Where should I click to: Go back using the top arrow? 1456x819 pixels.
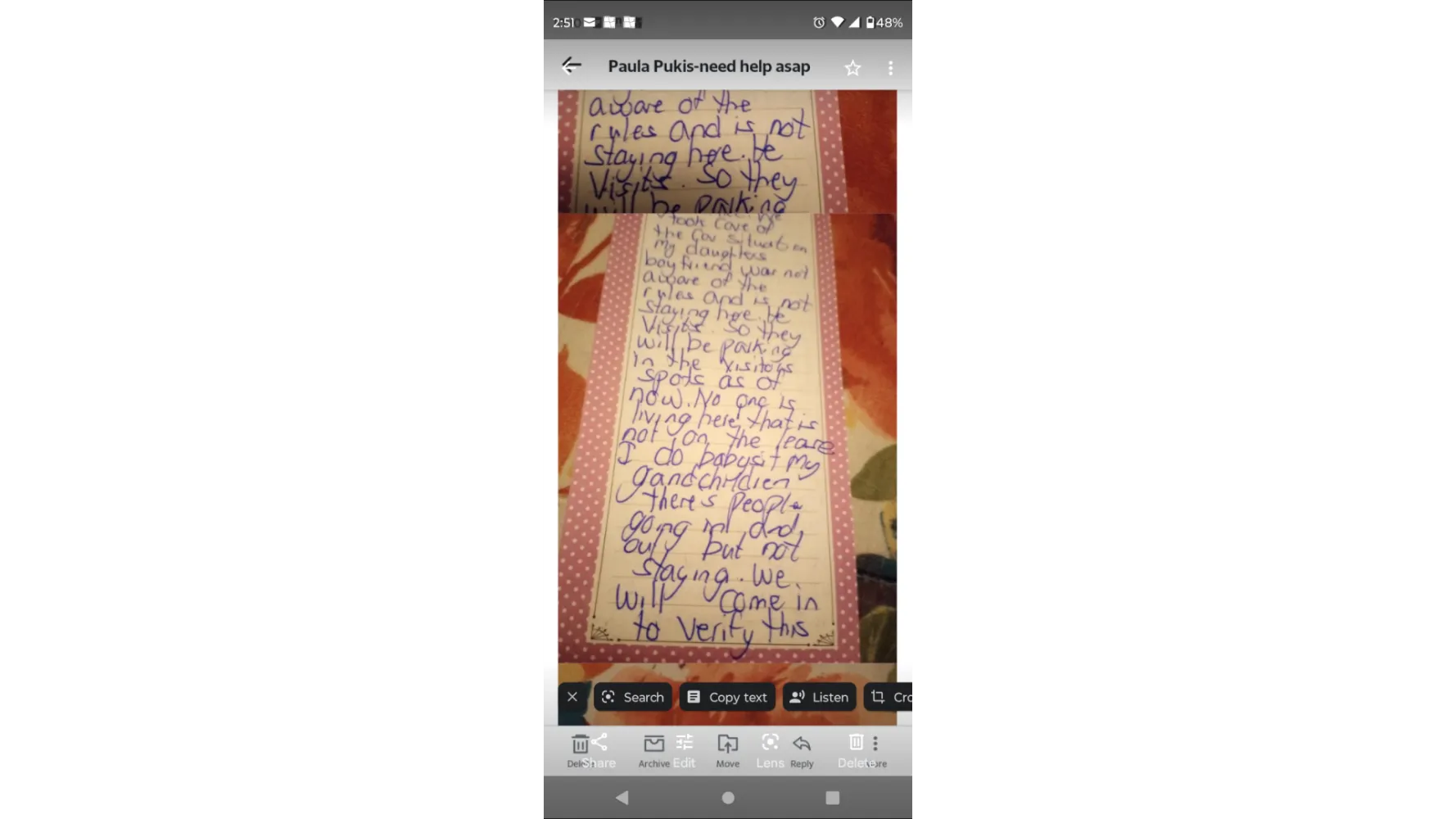(572, 66)
